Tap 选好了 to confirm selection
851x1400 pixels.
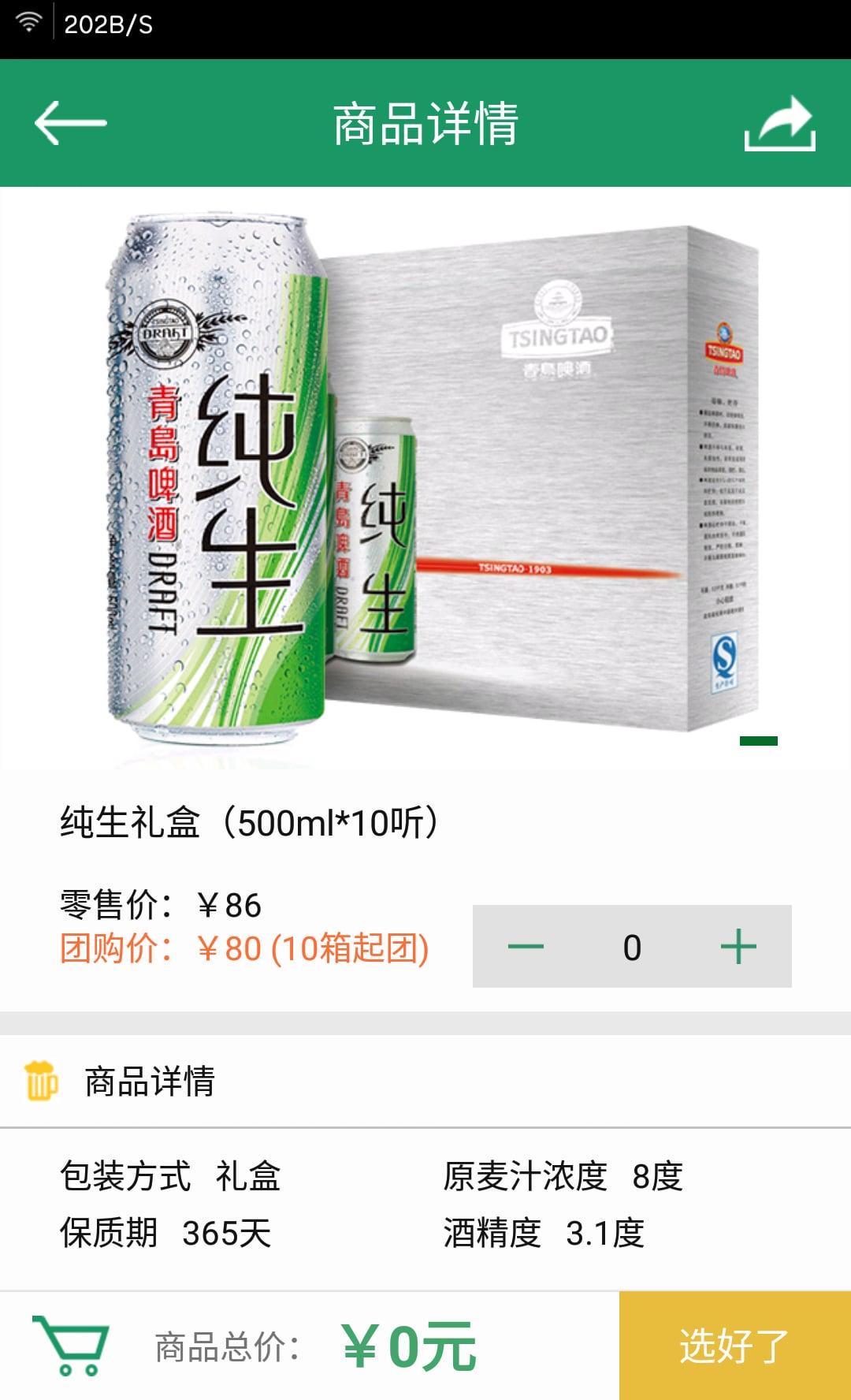734,1346
